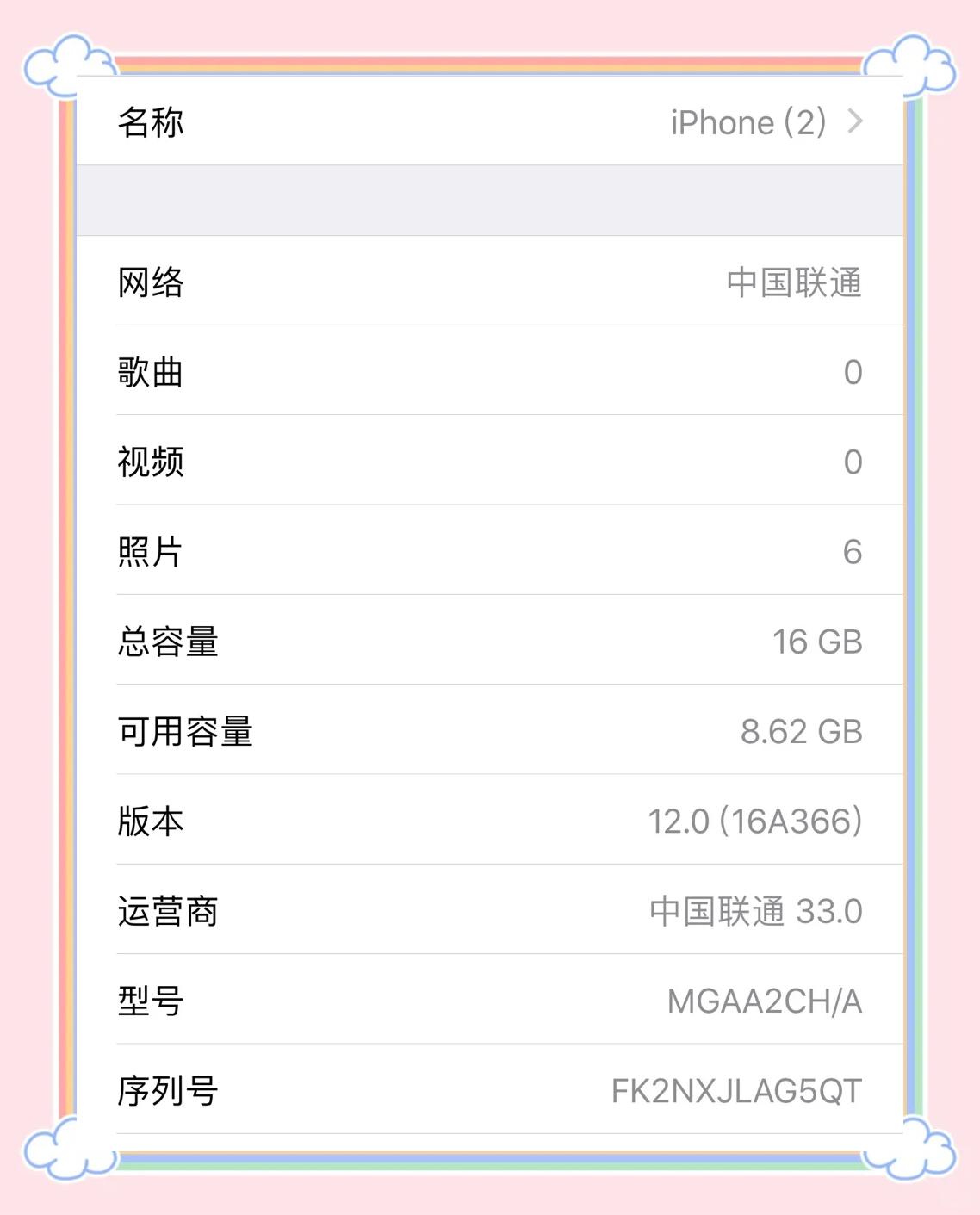Select the songs count 0
Viewport: 980px width, 1215px height.
[853, 373]
